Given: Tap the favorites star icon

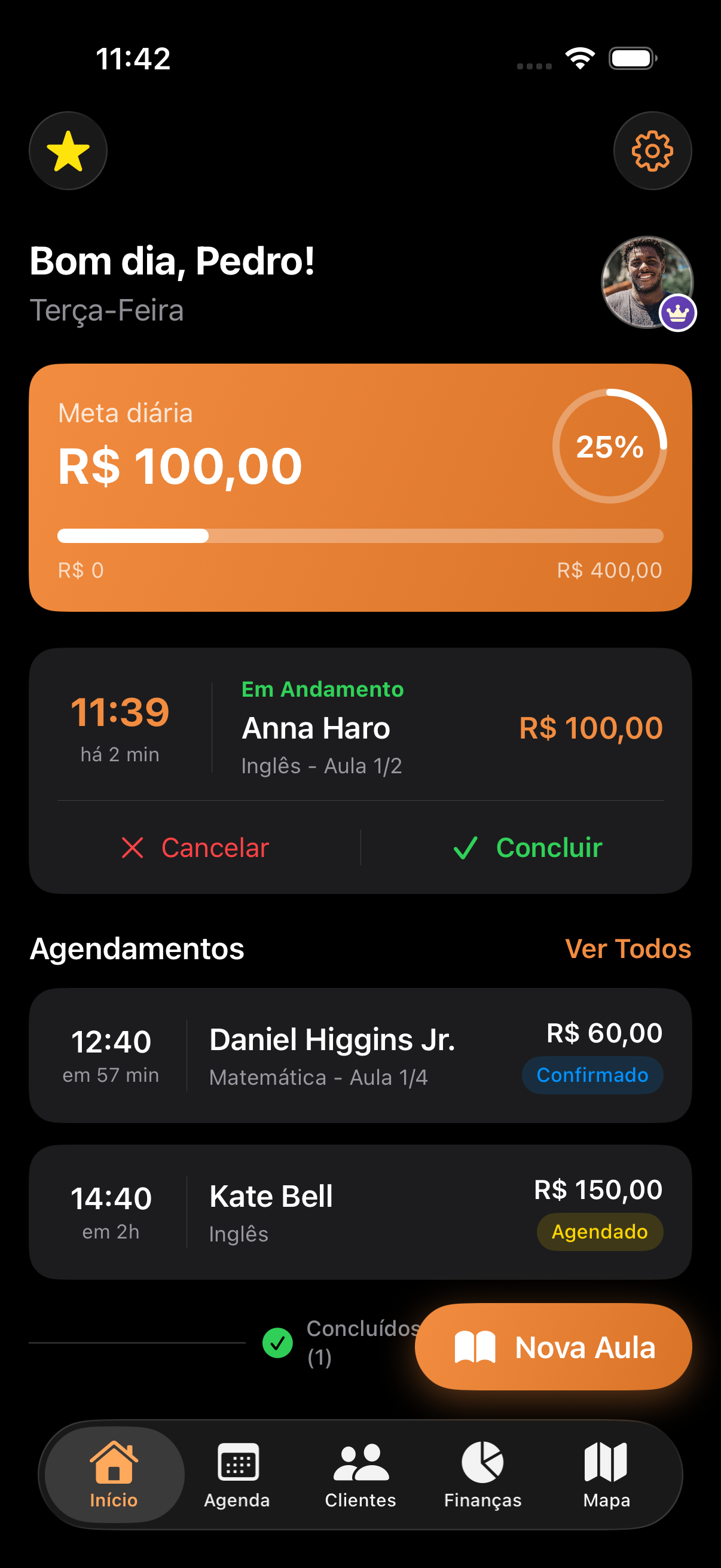Looking at the screenshot, I should (68, 150).
